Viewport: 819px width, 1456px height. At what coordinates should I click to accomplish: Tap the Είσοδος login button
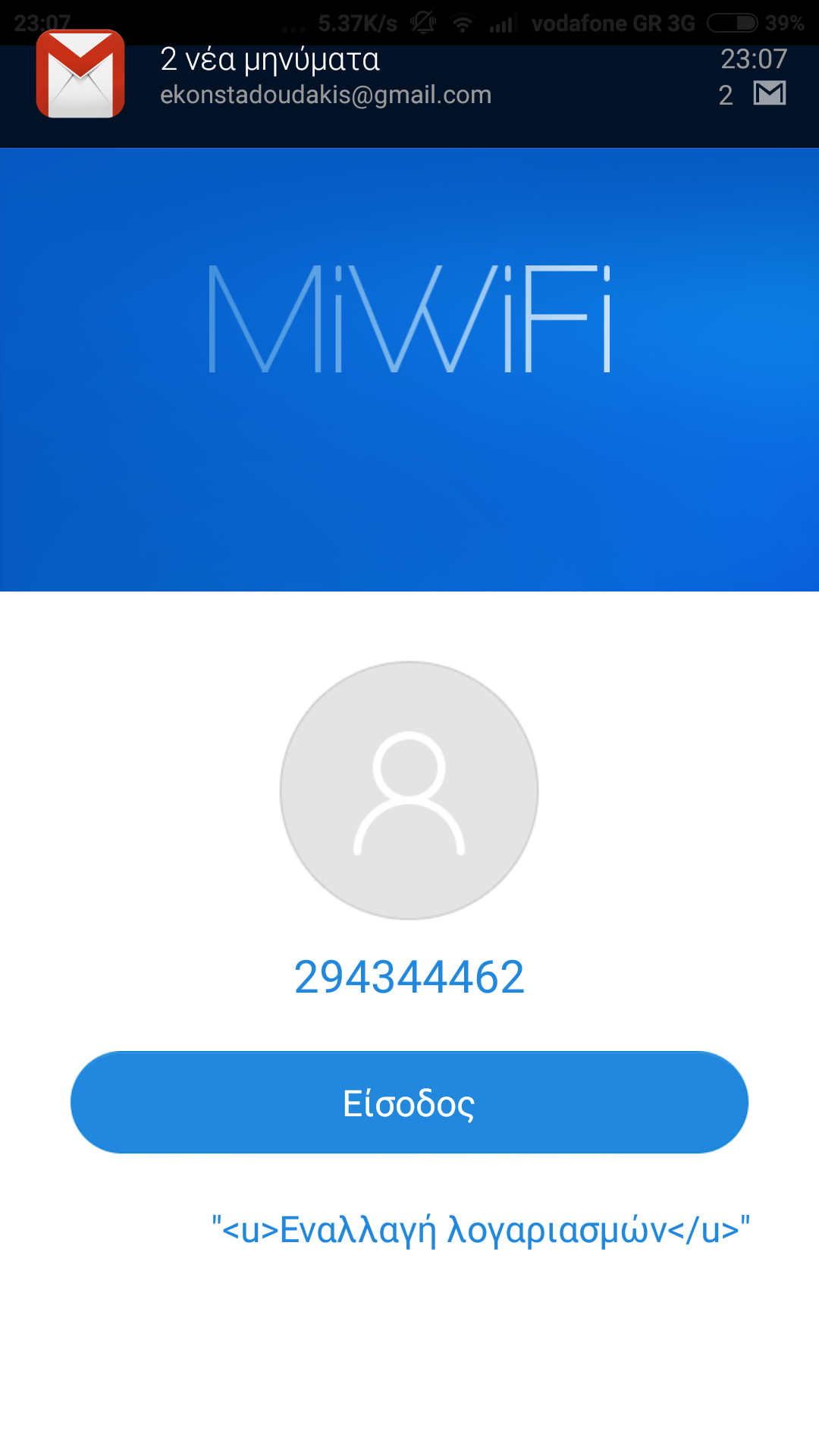point(409,1102)
